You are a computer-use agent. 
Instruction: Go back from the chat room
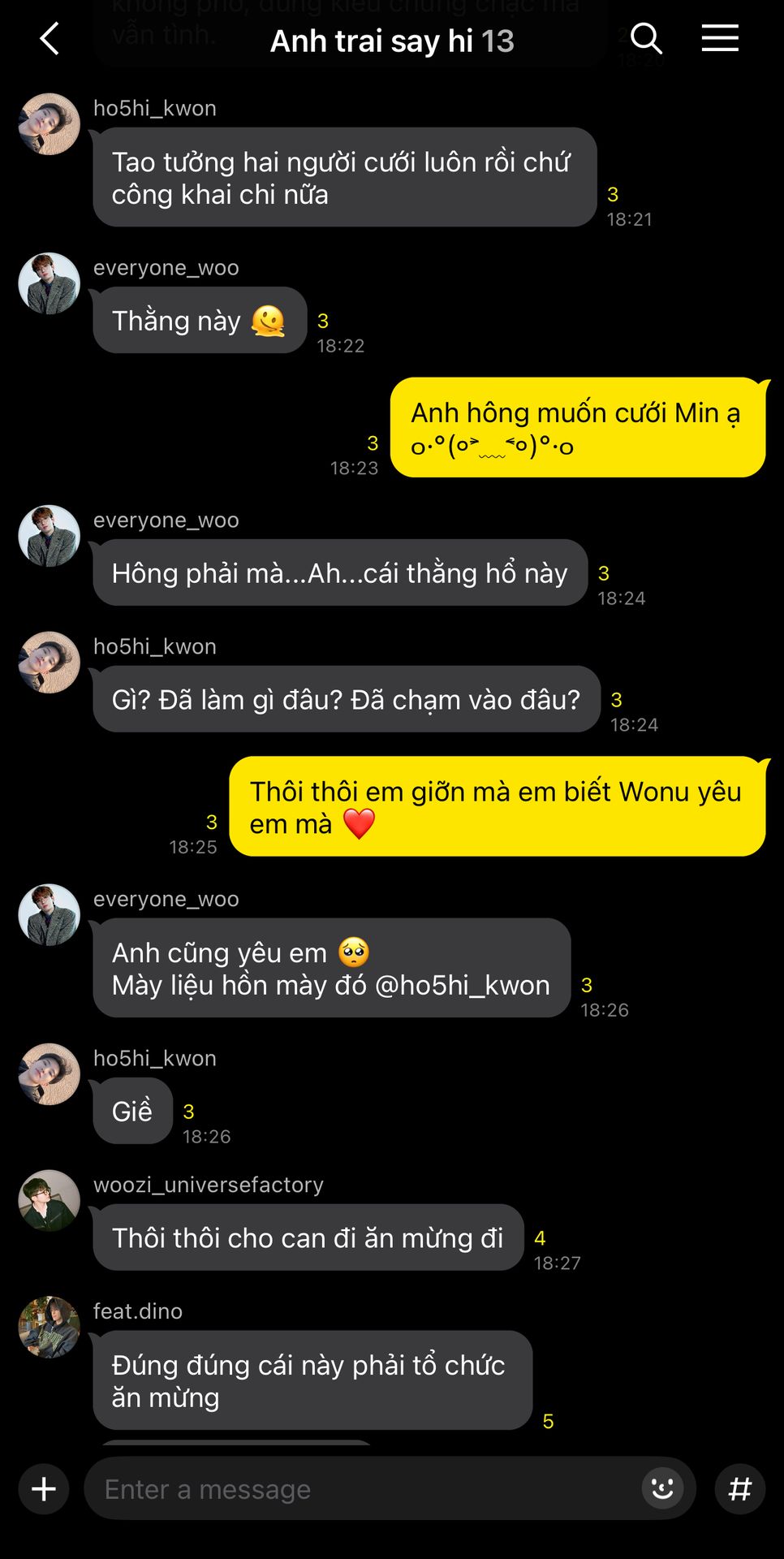(x=50, y=39)
